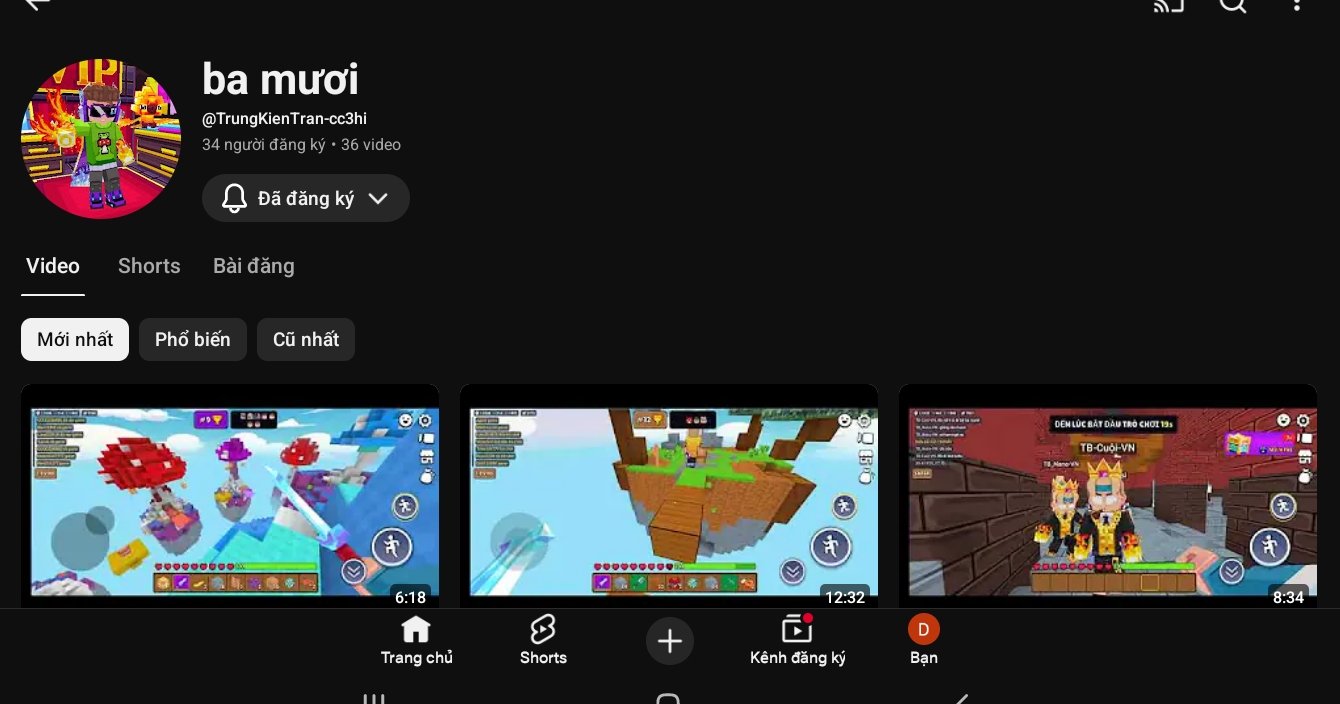Play the 8:34 video
Viewport: 1340px width, 704px height.
coord(1107,497)
